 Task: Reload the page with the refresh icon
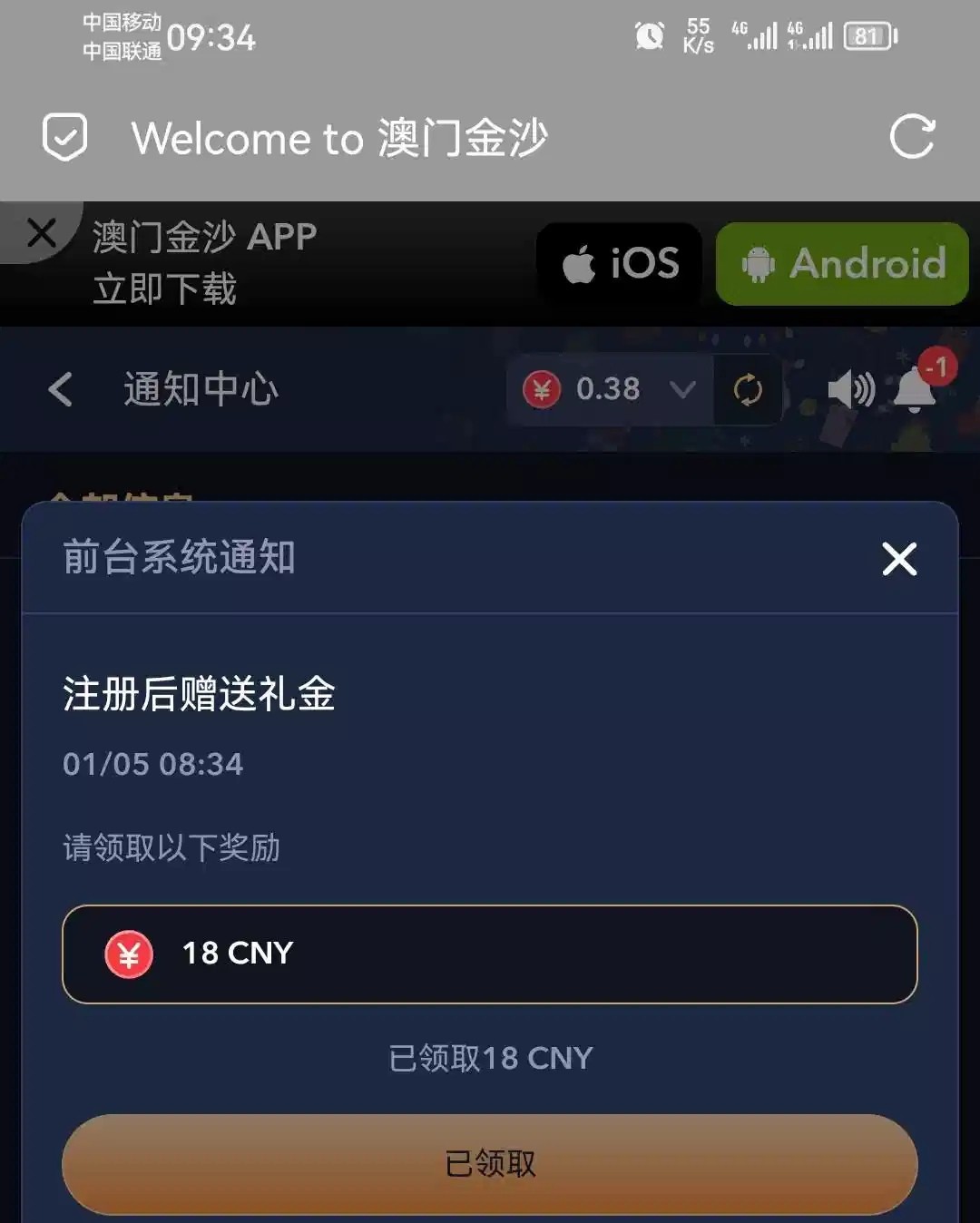click(x=912, y=137)
